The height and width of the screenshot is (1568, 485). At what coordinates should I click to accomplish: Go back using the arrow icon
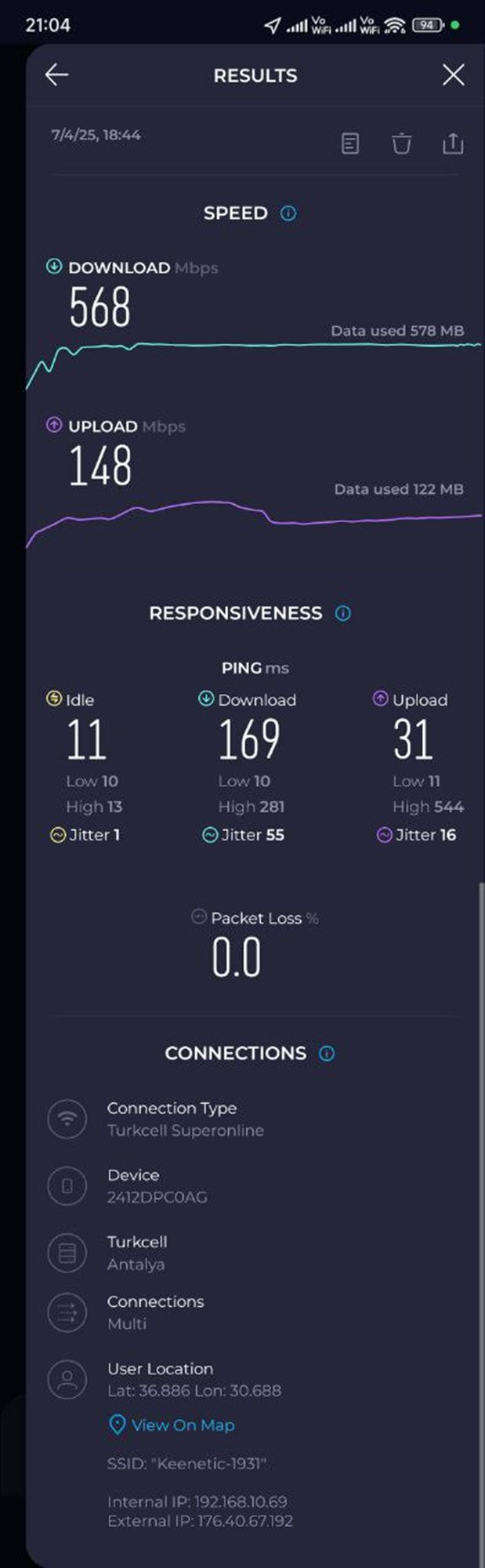(57, 75)
